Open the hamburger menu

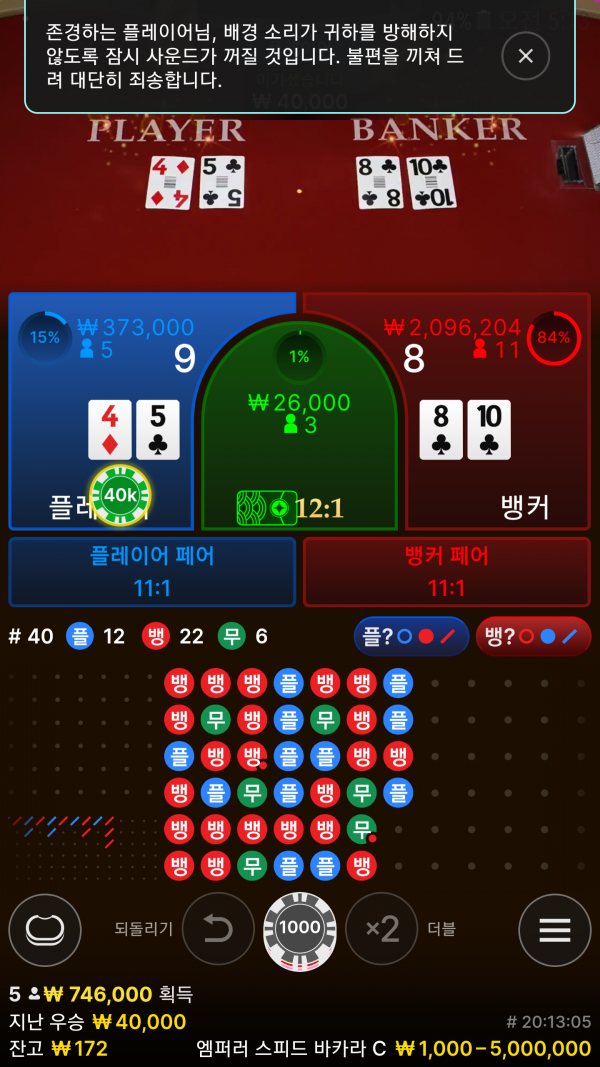pos(554,929)
